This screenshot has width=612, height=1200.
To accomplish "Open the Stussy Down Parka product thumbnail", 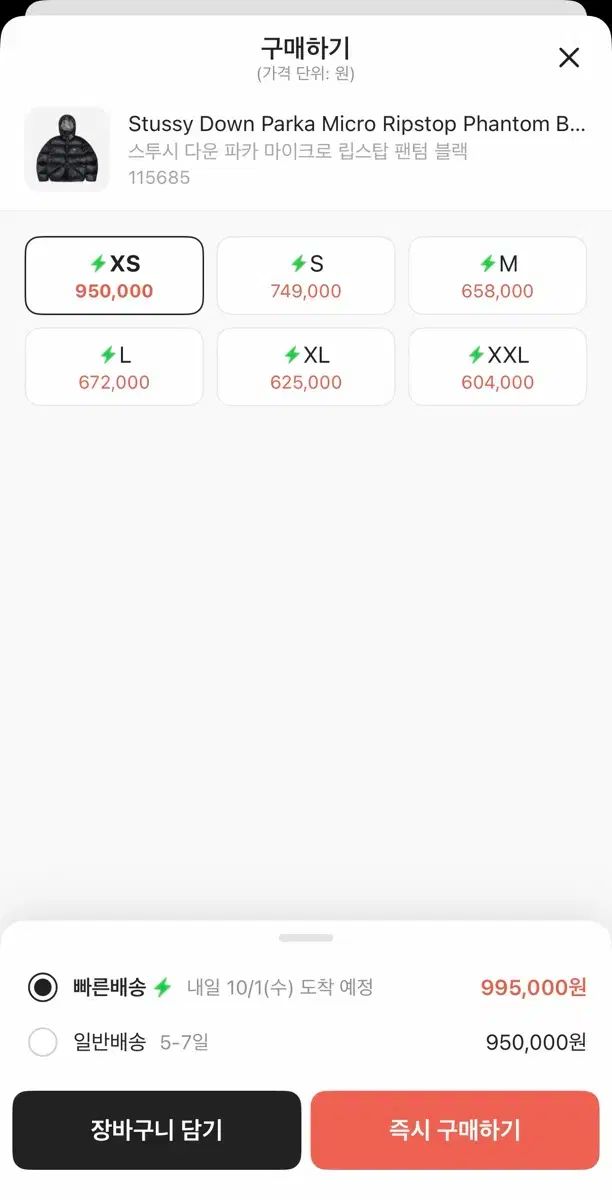I will (x=67, y=149).
